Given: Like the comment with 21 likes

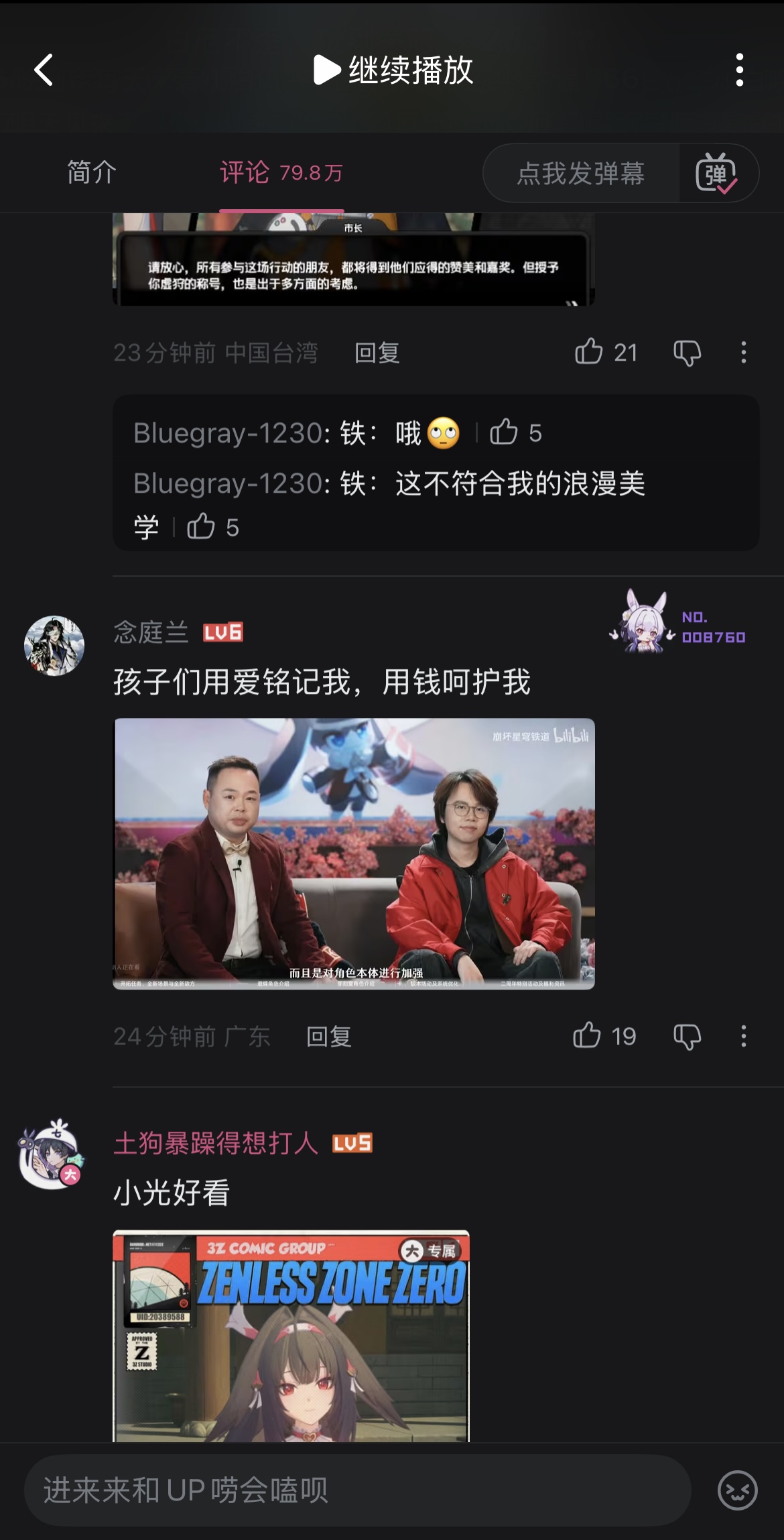Looking at the screenshot, I should click(590, 351).
